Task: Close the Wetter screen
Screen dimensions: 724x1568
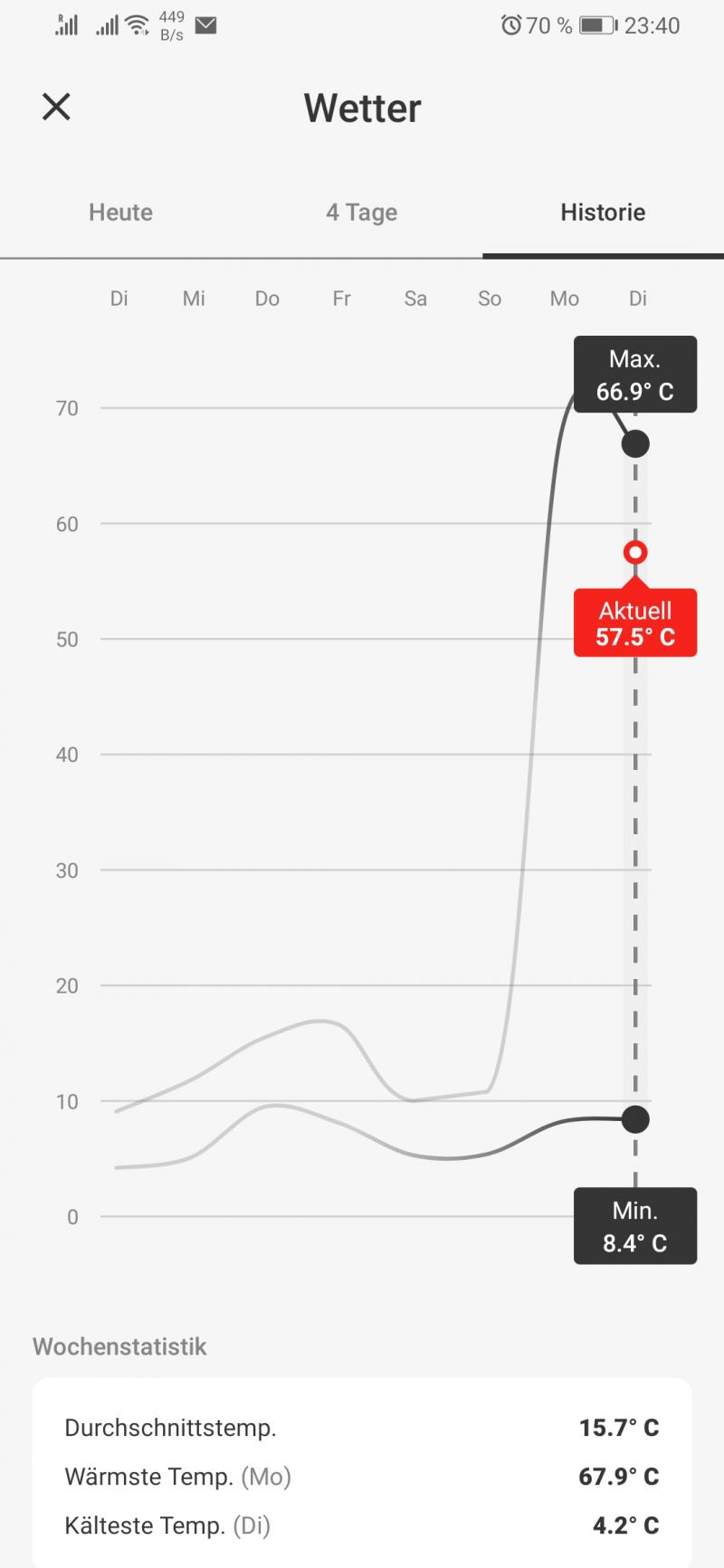Action: click(56, 107)
